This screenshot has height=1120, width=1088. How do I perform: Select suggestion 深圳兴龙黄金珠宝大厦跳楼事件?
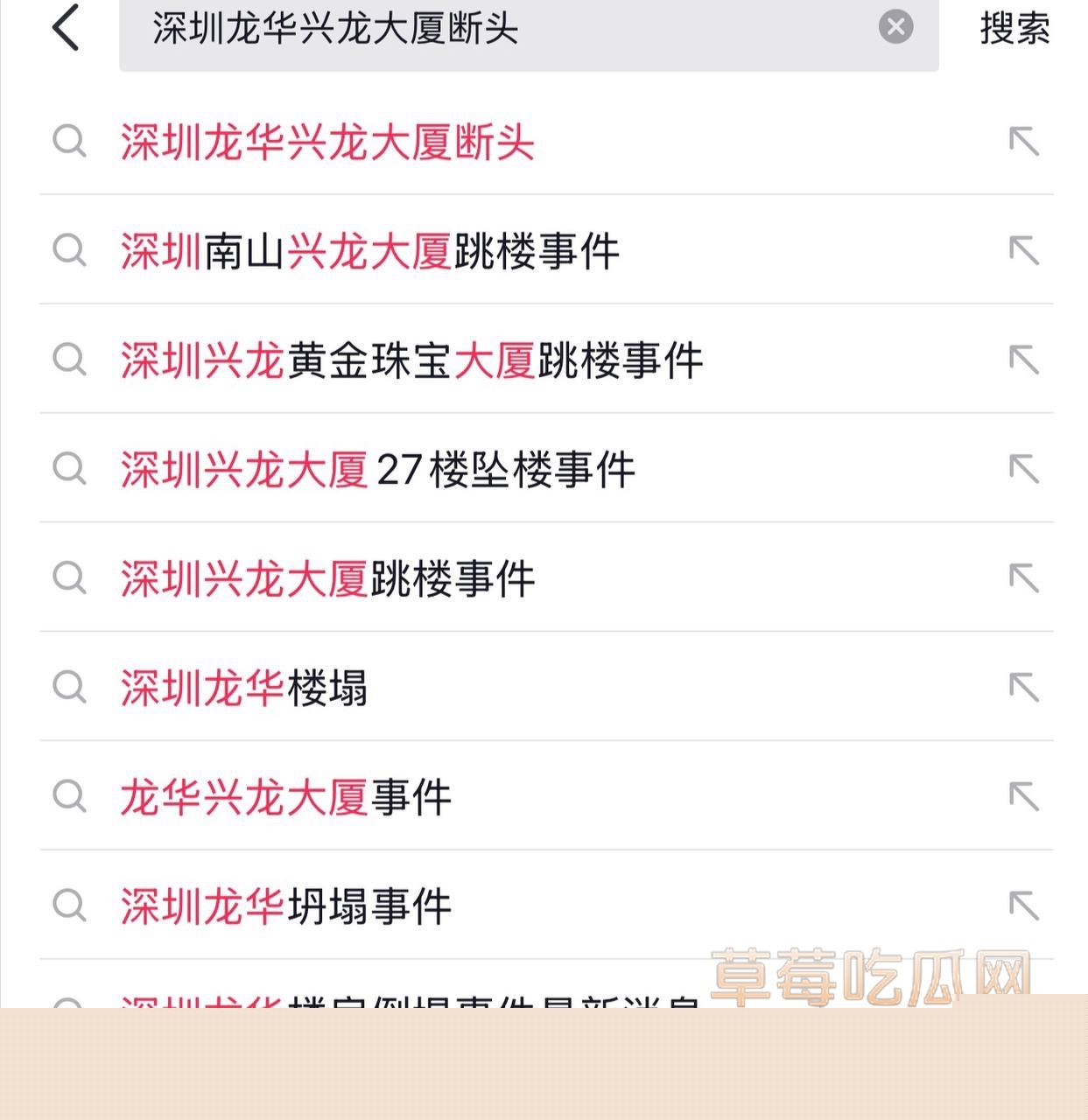(x=411, y=360)
